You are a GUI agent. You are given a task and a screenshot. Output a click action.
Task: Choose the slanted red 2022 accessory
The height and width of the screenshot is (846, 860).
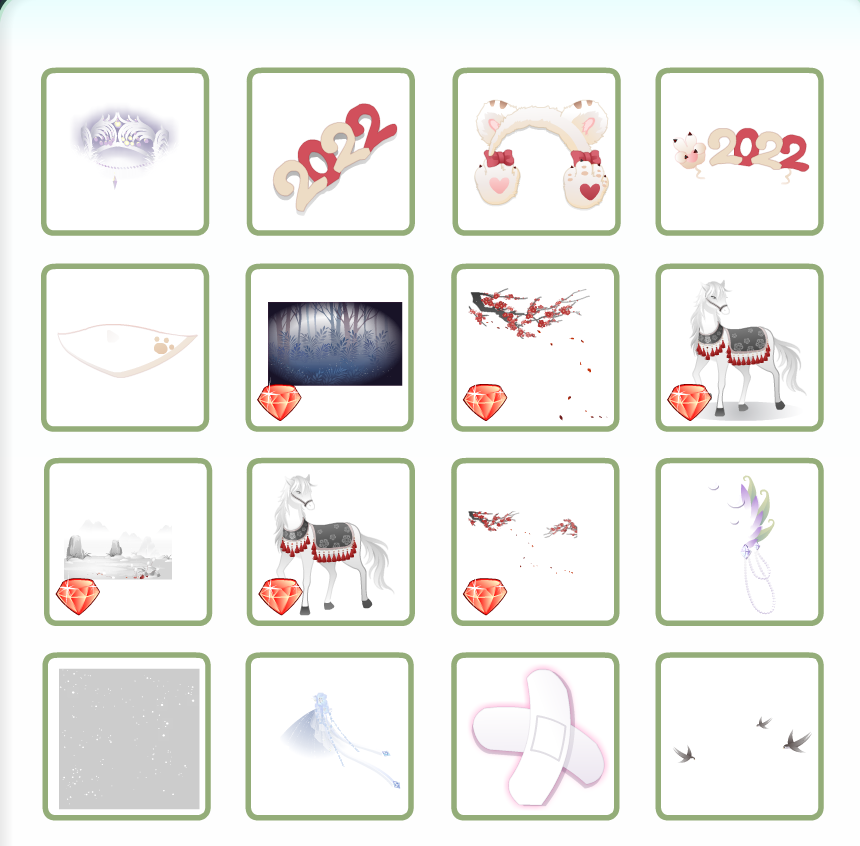pyautogui.click(x=330, y=151)
